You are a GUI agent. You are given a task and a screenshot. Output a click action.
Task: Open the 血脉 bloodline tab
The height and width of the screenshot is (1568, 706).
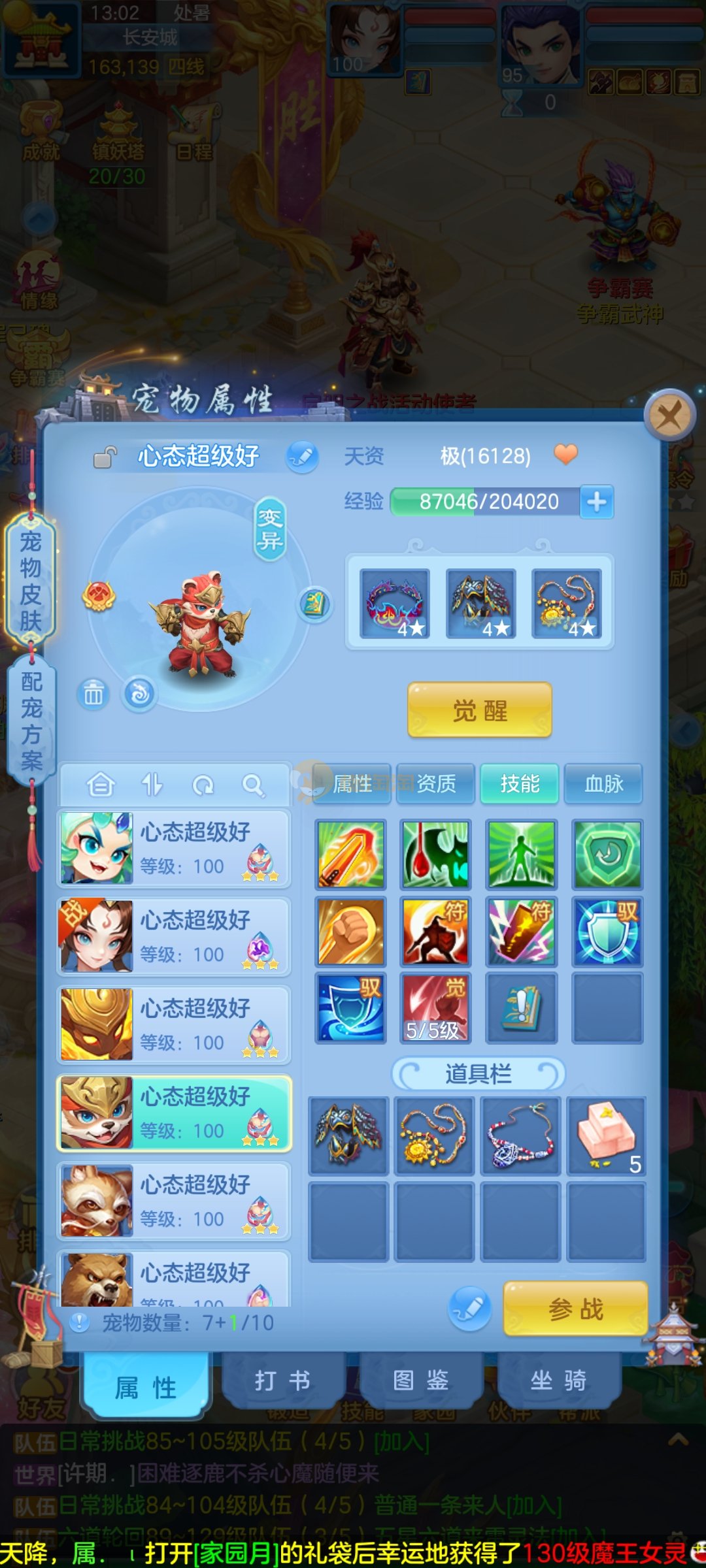(603, 783)
